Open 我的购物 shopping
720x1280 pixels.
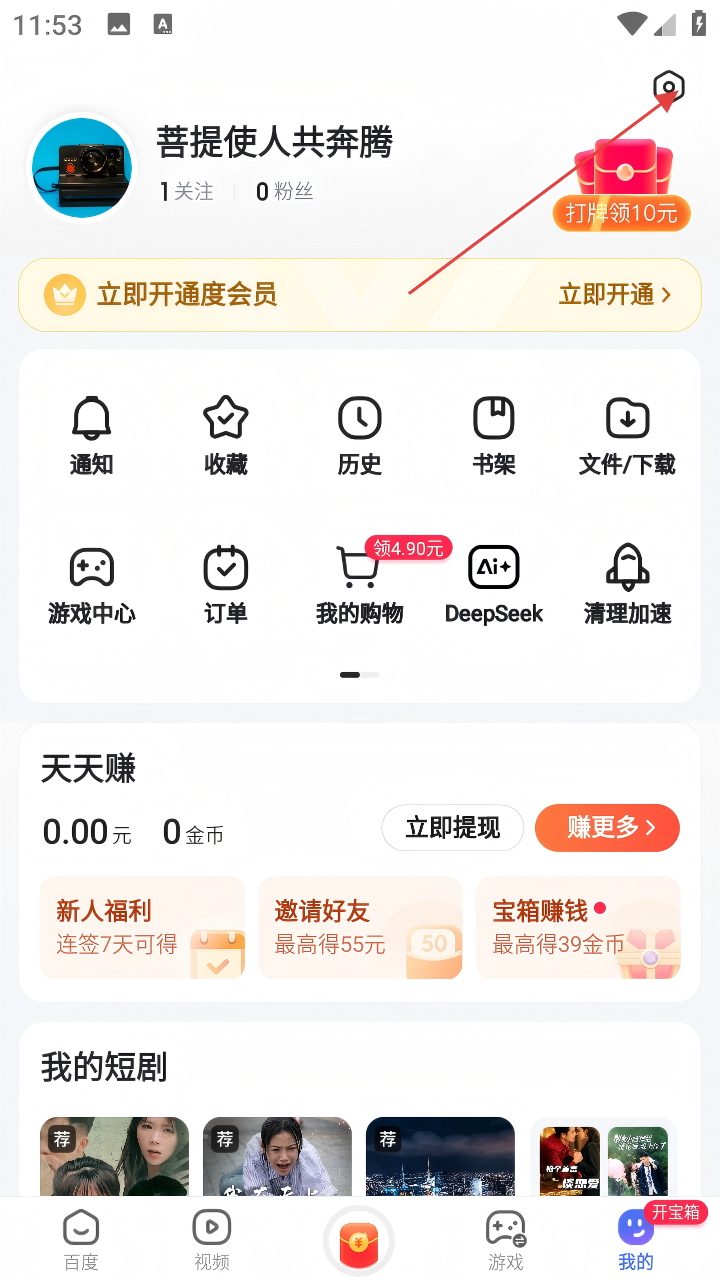point(360,585)
